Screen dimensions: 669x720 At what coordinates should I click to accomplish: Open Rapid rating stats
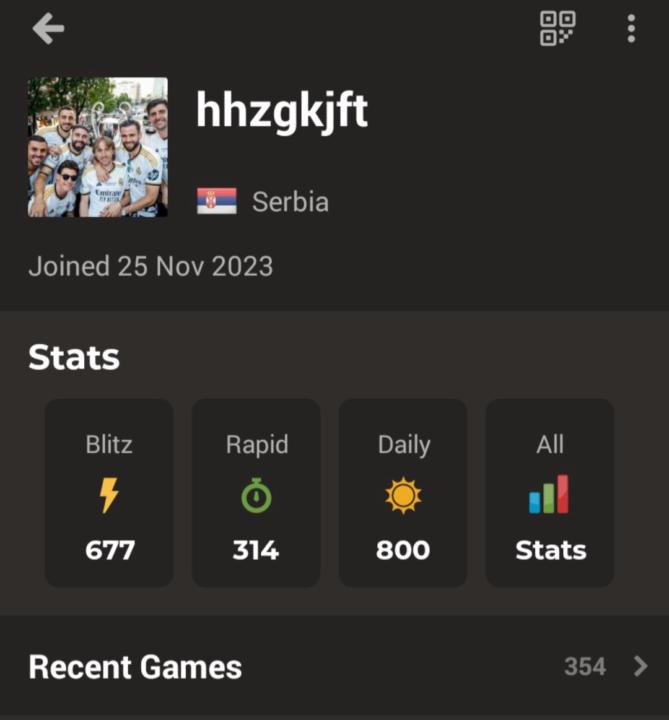point(256,493)
